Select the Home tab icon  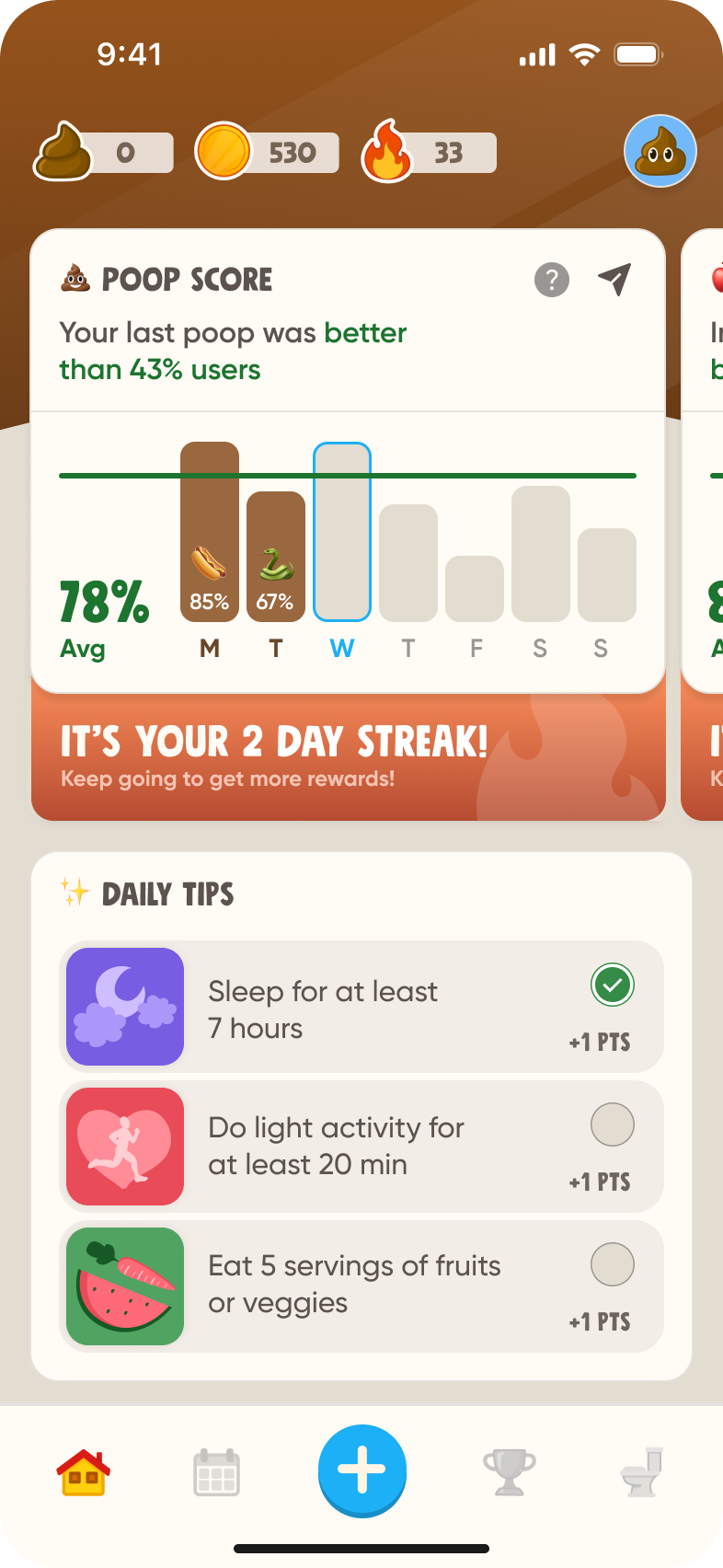coord(84,1470)
